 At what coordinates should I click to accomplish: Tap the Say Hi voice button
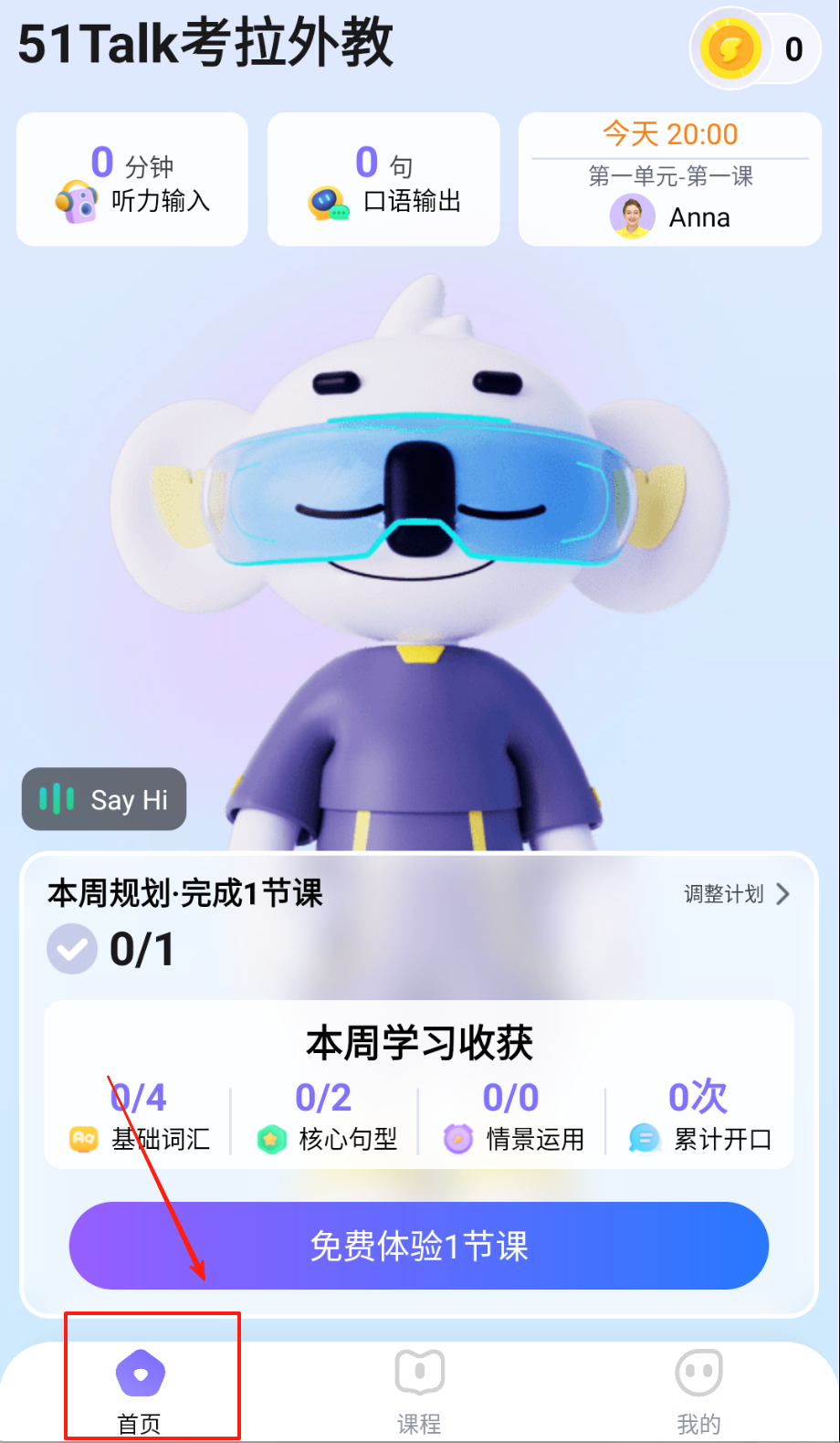click(x=104, y=799)
